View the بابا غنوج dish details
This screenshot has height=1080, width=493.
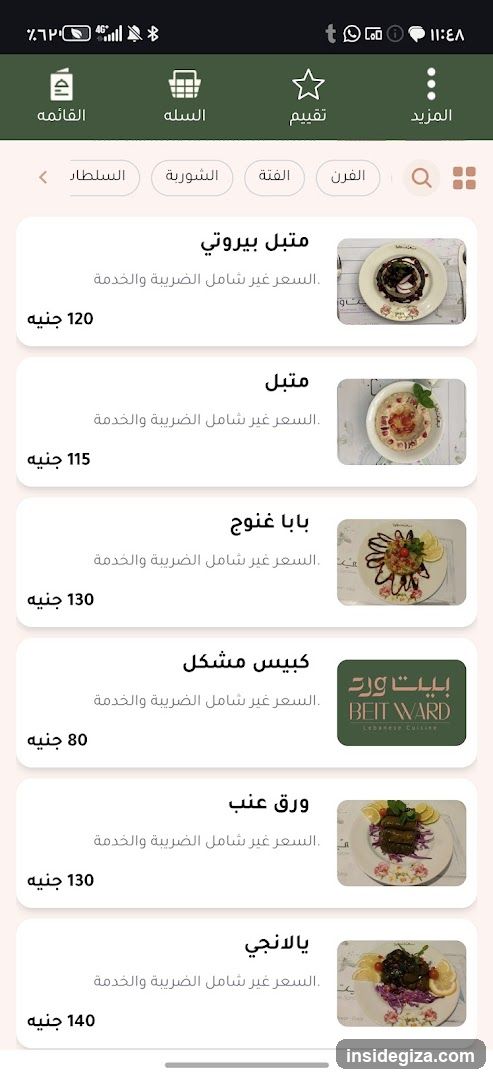(246, 562)
